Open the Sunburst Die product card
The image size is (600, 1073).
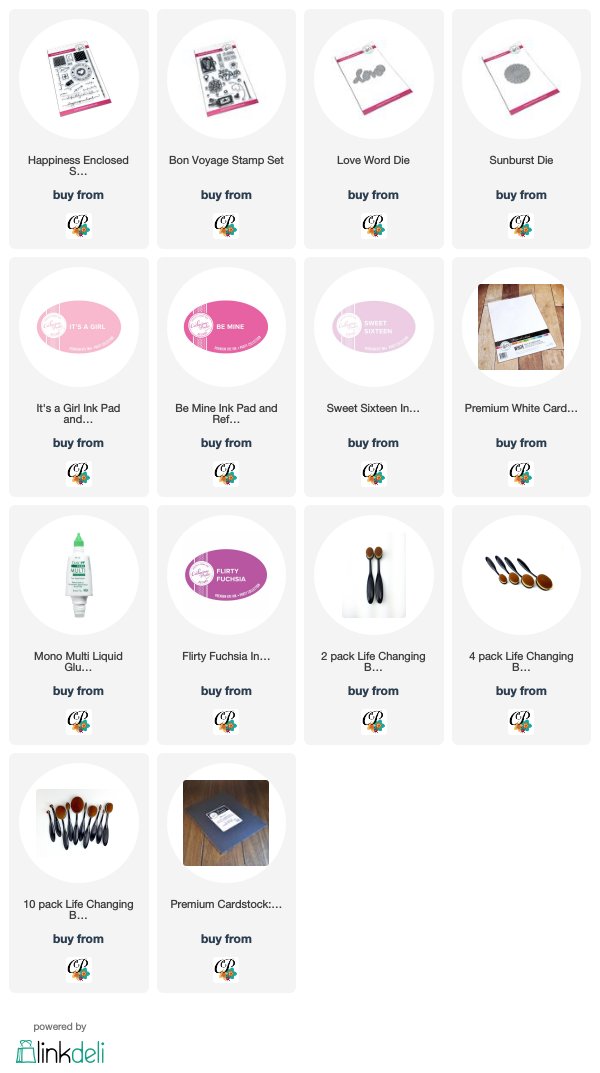pyautogui.click(x=521, y=129)
